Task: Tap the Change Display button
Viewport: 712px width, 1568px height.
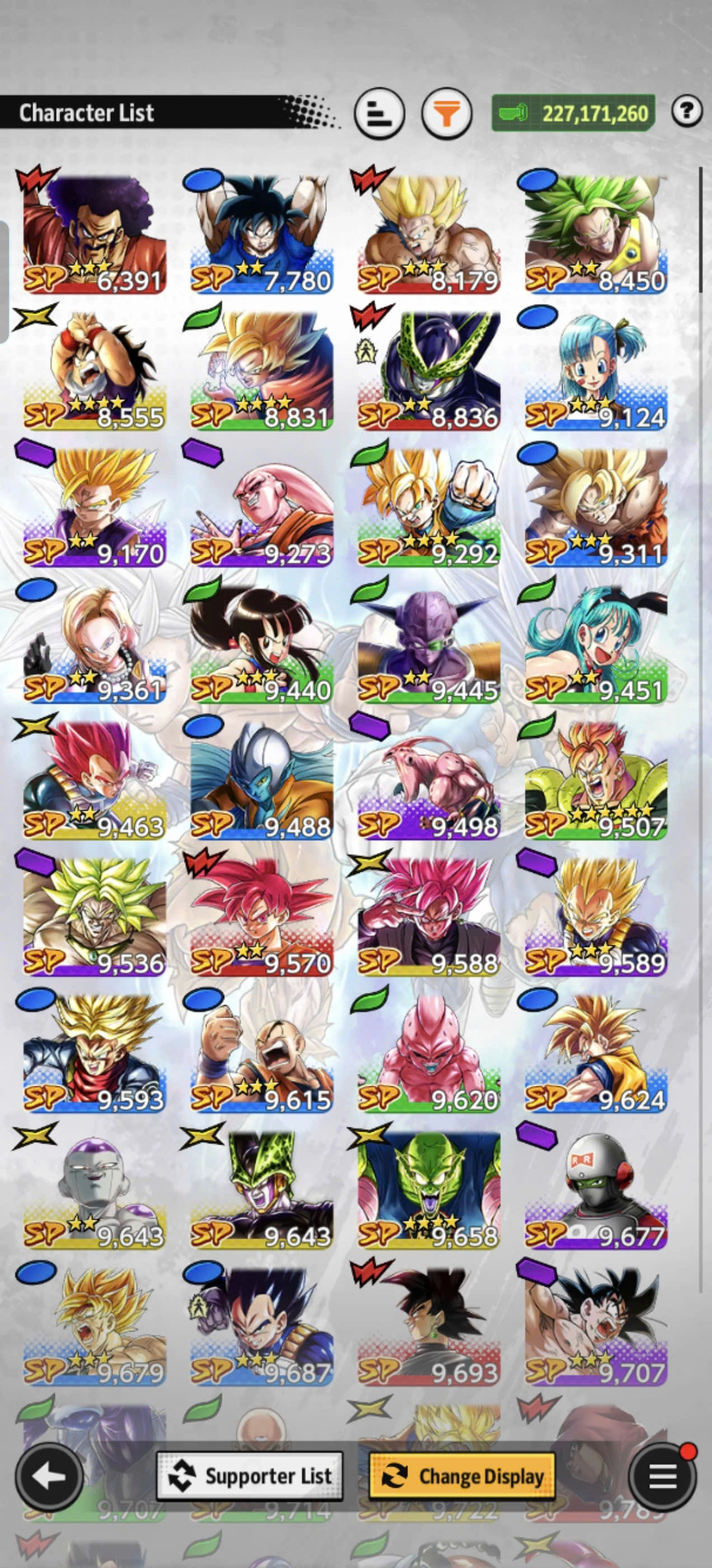Action: pos(462,1476)
